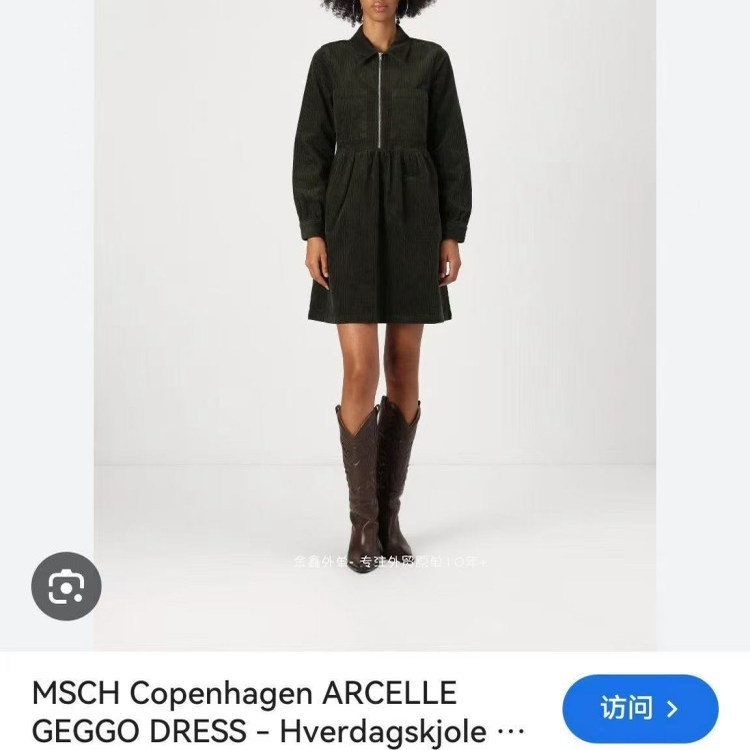Tap the blue 访问 visit button

coord(640,708)
